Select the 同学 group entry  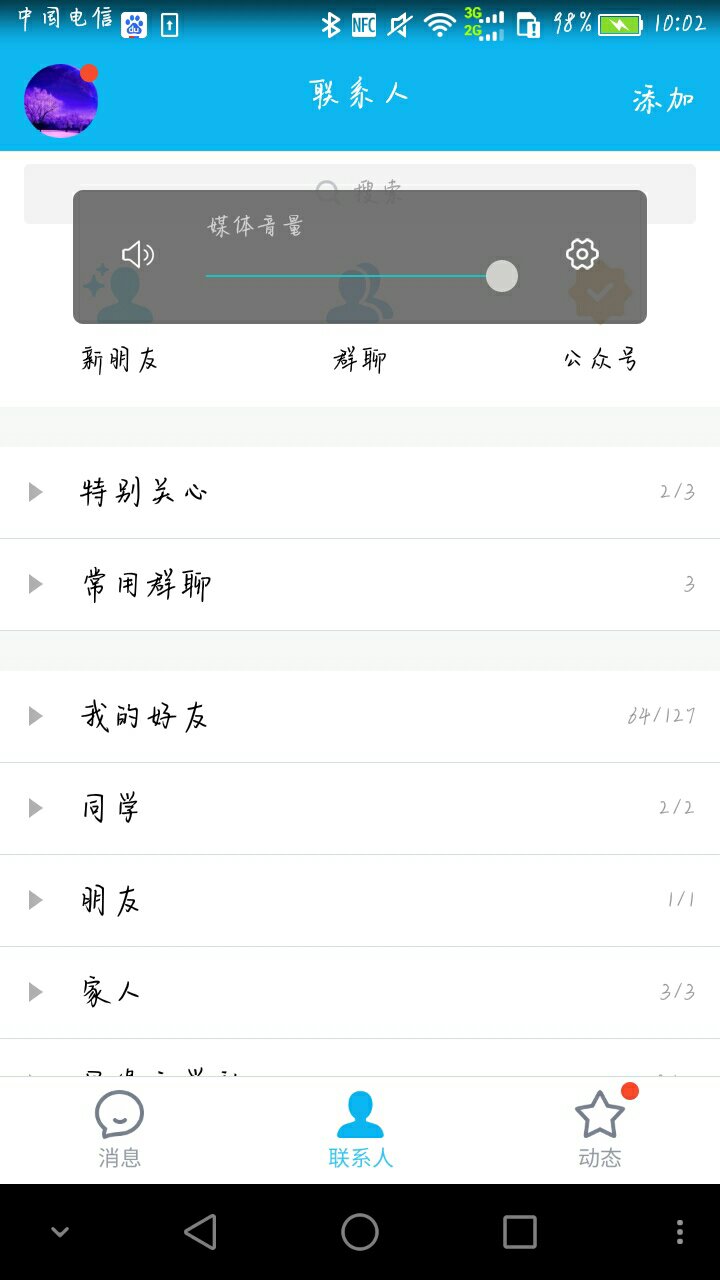tap(360, 808)
